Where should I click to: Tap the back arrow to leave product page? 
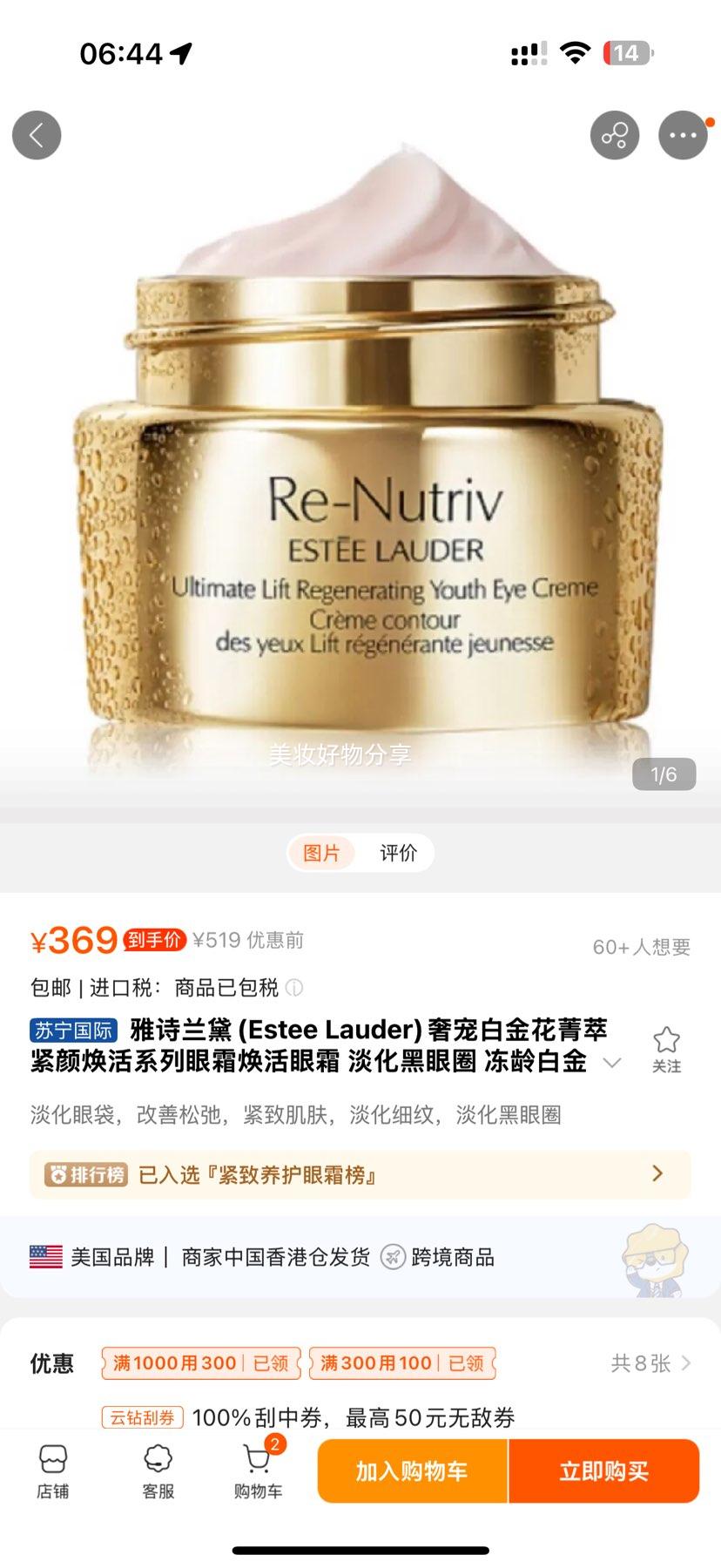click(x=36, y=135)
